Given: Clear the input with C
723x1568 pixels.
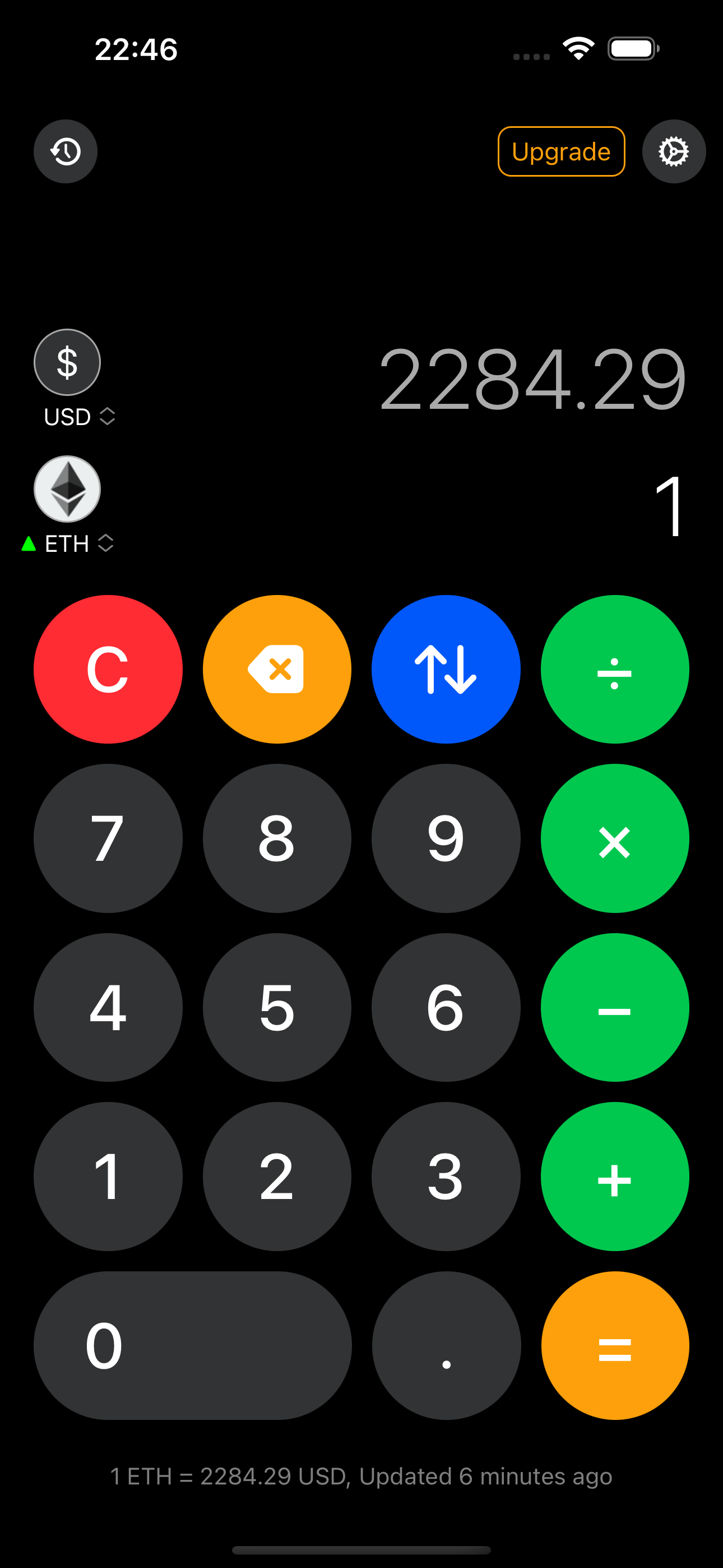Looking at the screenshot, I should [x=108, y=669].
